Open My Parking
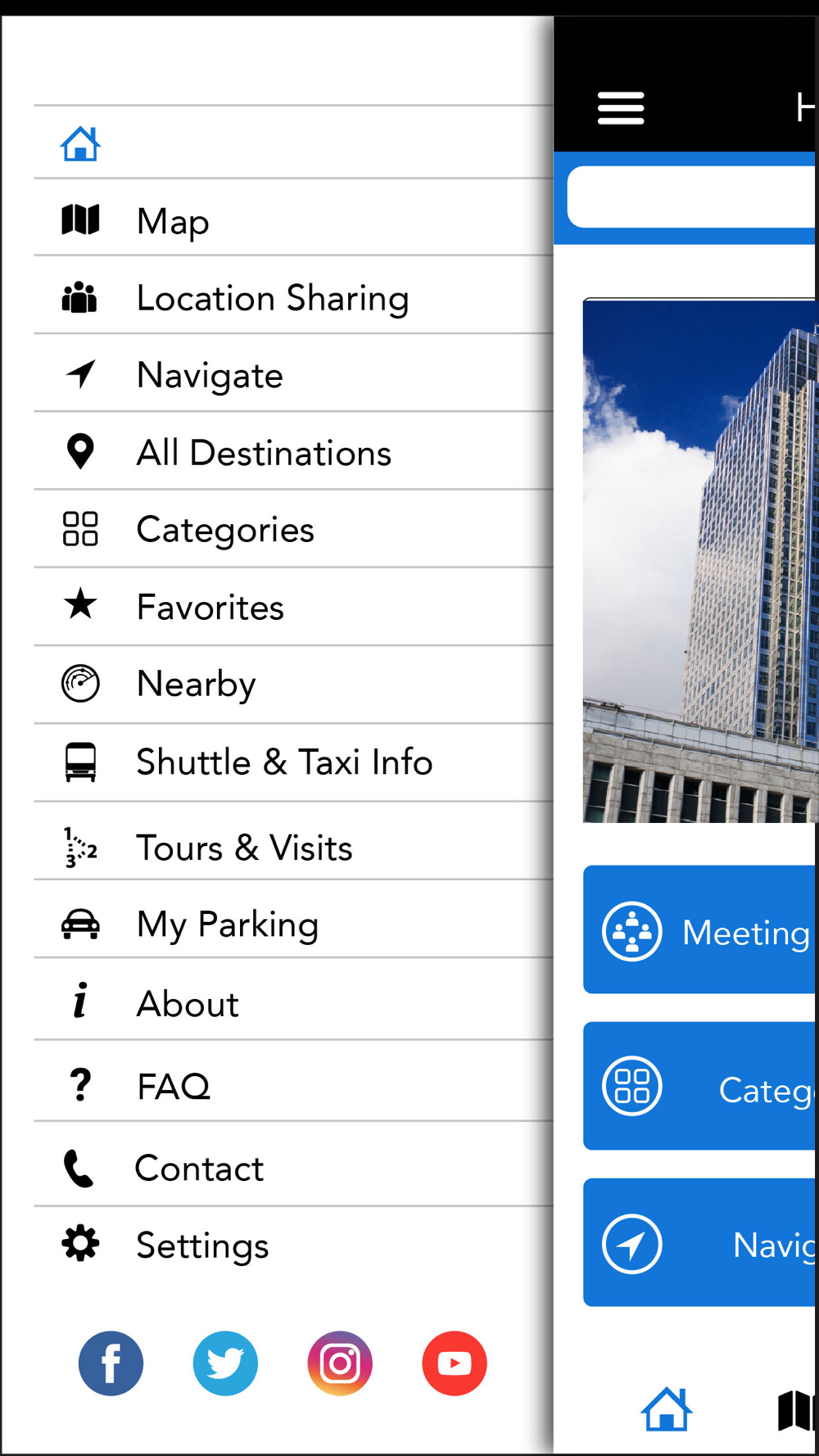This screenshot has width=819, height=1456. coord(293,919)
